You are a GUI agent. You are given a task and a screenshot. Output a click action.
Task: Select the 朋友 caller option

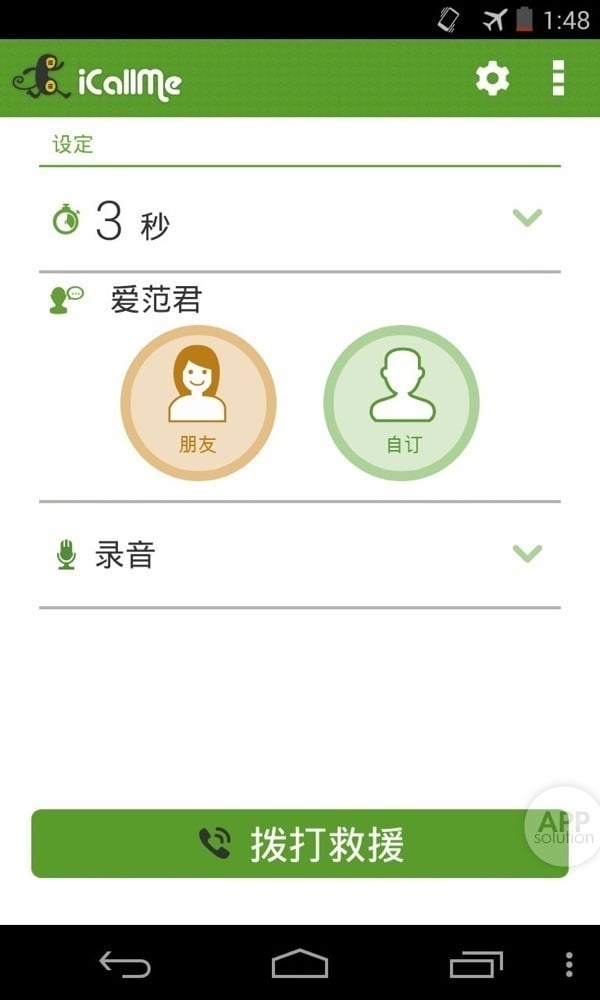(x=198, y=403)
